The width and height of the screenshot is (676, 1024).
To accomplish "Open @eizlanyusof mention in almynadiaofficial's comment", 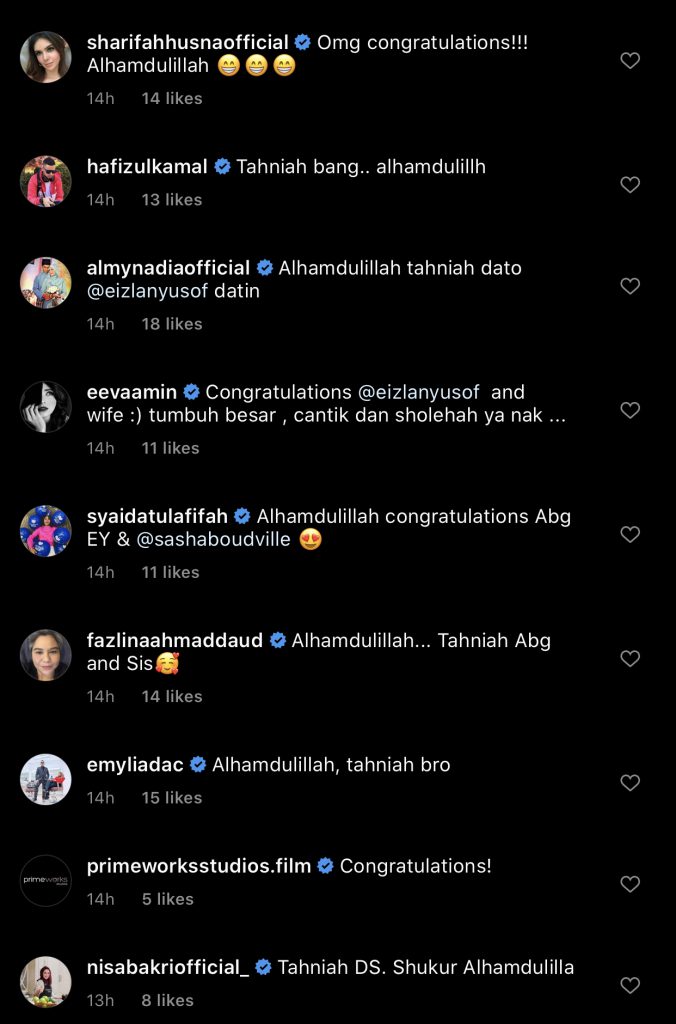I will (x=148, y=292).
